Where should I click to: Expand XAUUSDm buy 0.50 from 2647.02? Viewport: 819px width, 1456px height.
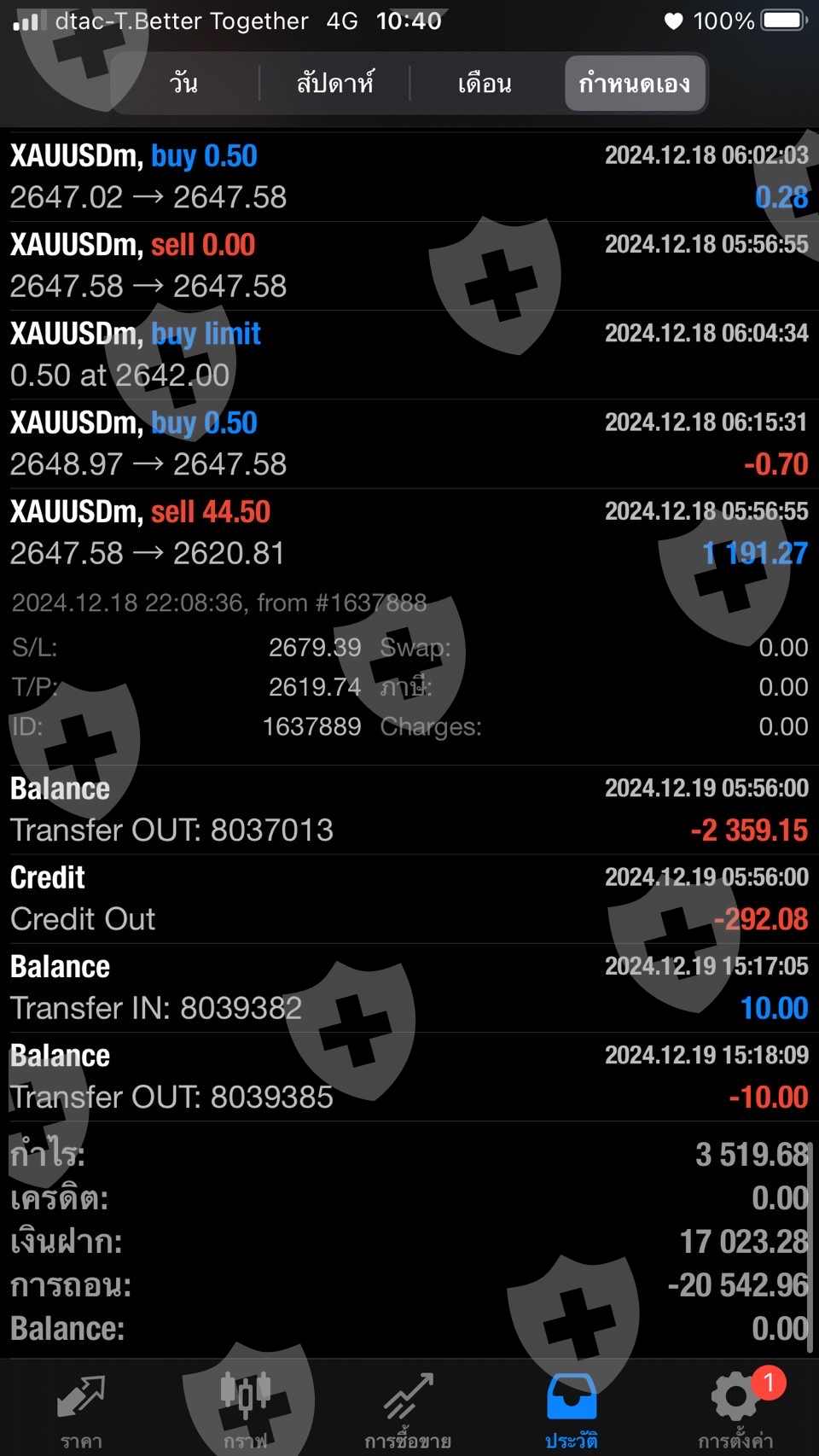click(409, 177)
